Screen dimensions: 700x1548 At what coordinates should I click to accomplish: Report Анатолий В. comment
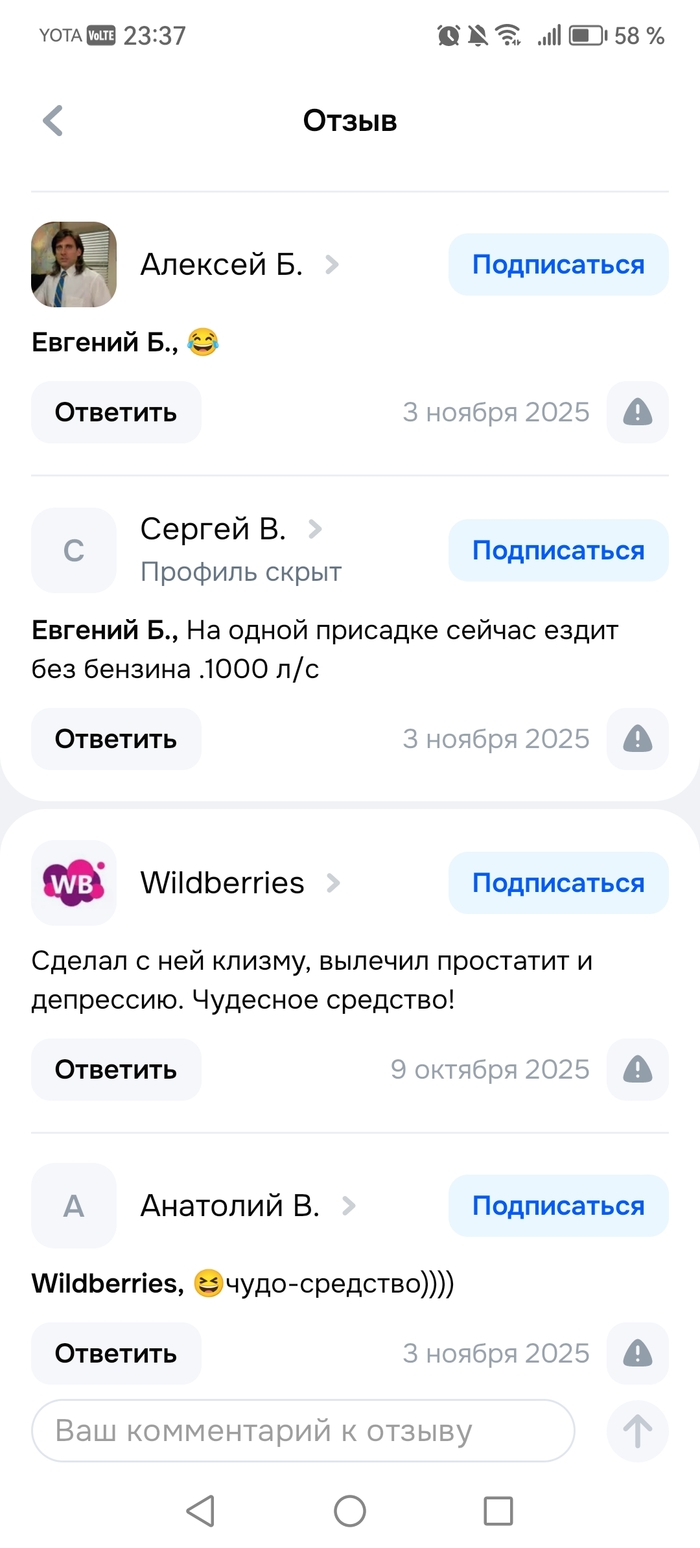tap(637, 1353)
